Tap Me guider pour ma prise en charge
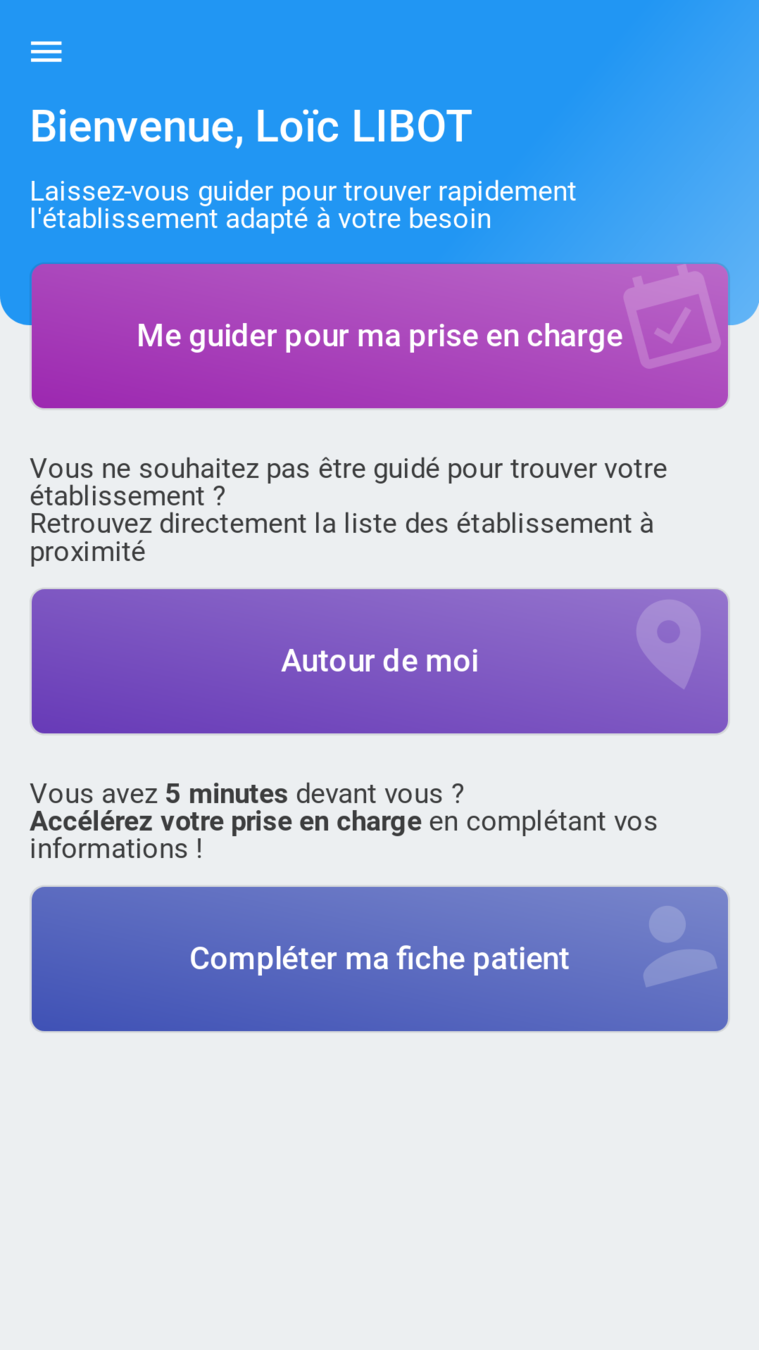The width and height of the screenshot is (759, 1350). coord(379,336)
